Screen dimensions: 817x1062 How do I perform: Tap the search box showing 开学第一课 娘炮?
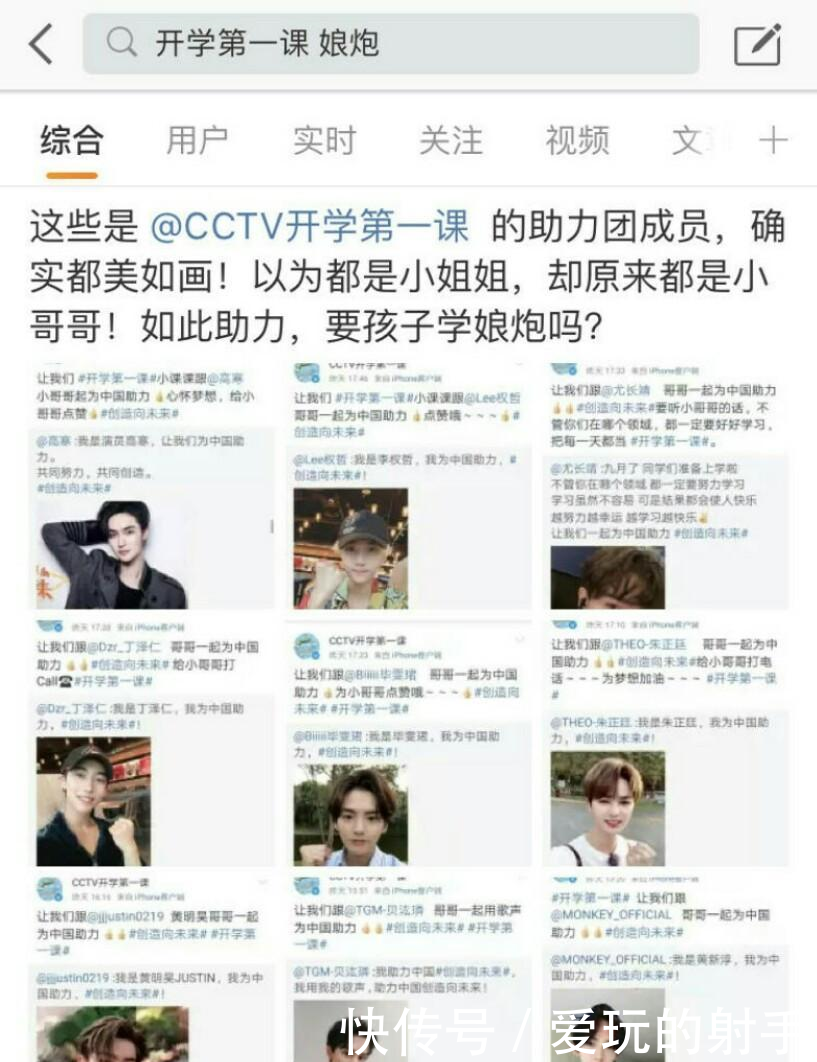click(x=390, y=44)
